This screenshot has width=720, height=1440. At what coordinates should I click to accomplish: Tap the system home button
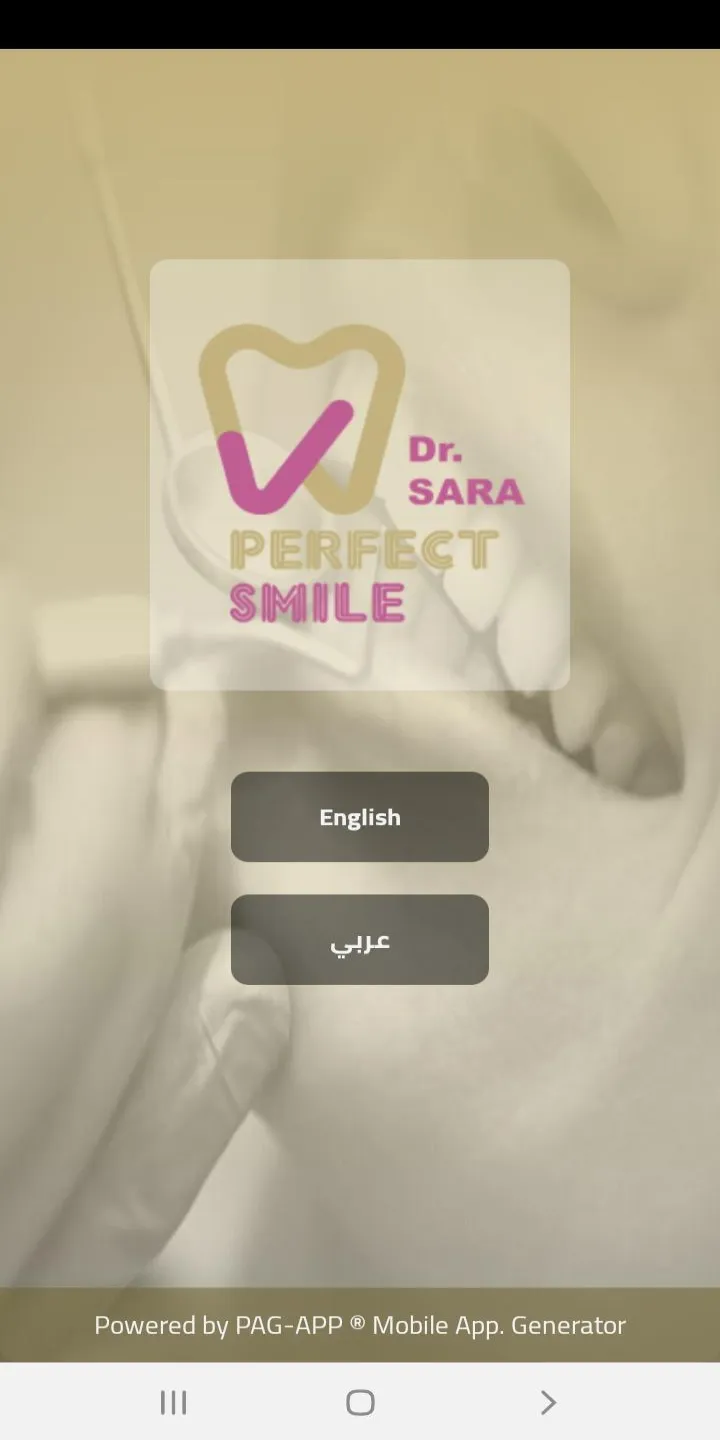click(x=360, y=1402)
